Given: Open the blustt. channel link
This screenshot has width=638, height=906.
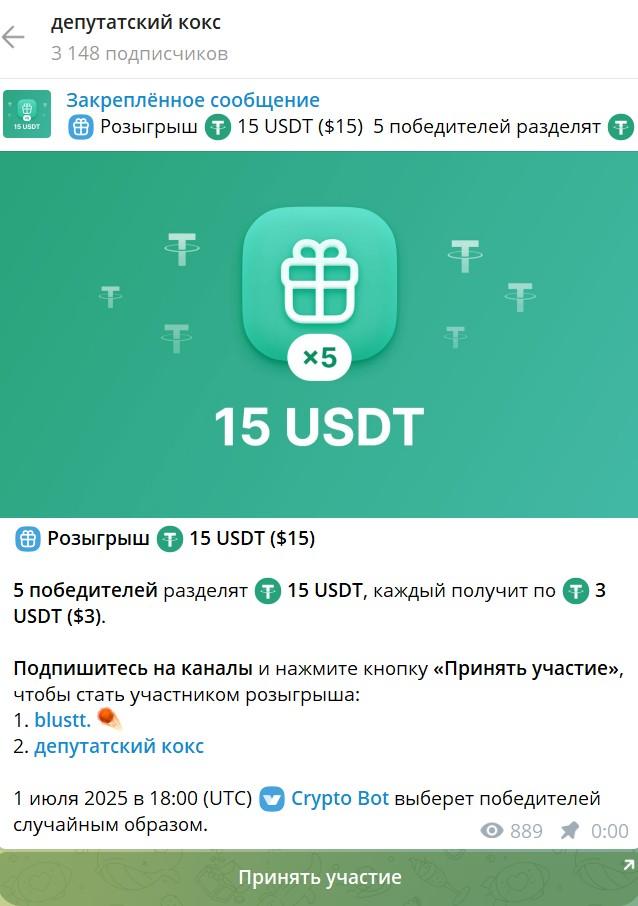Looking at the screenshot, I should pyautogui.click(x=62, y=719).
